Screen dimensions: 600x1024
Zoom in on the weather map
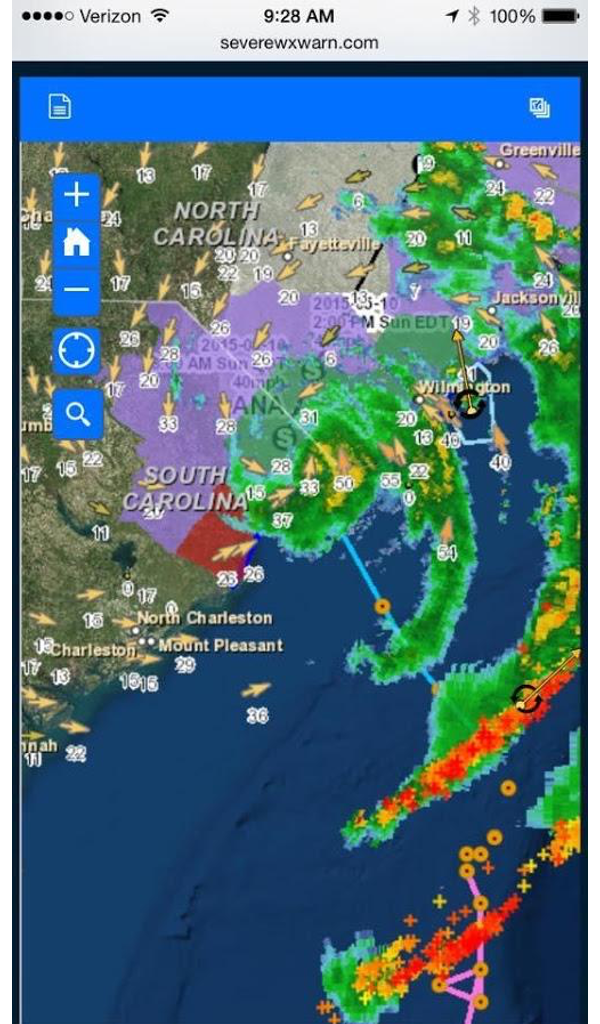point(76,195)
